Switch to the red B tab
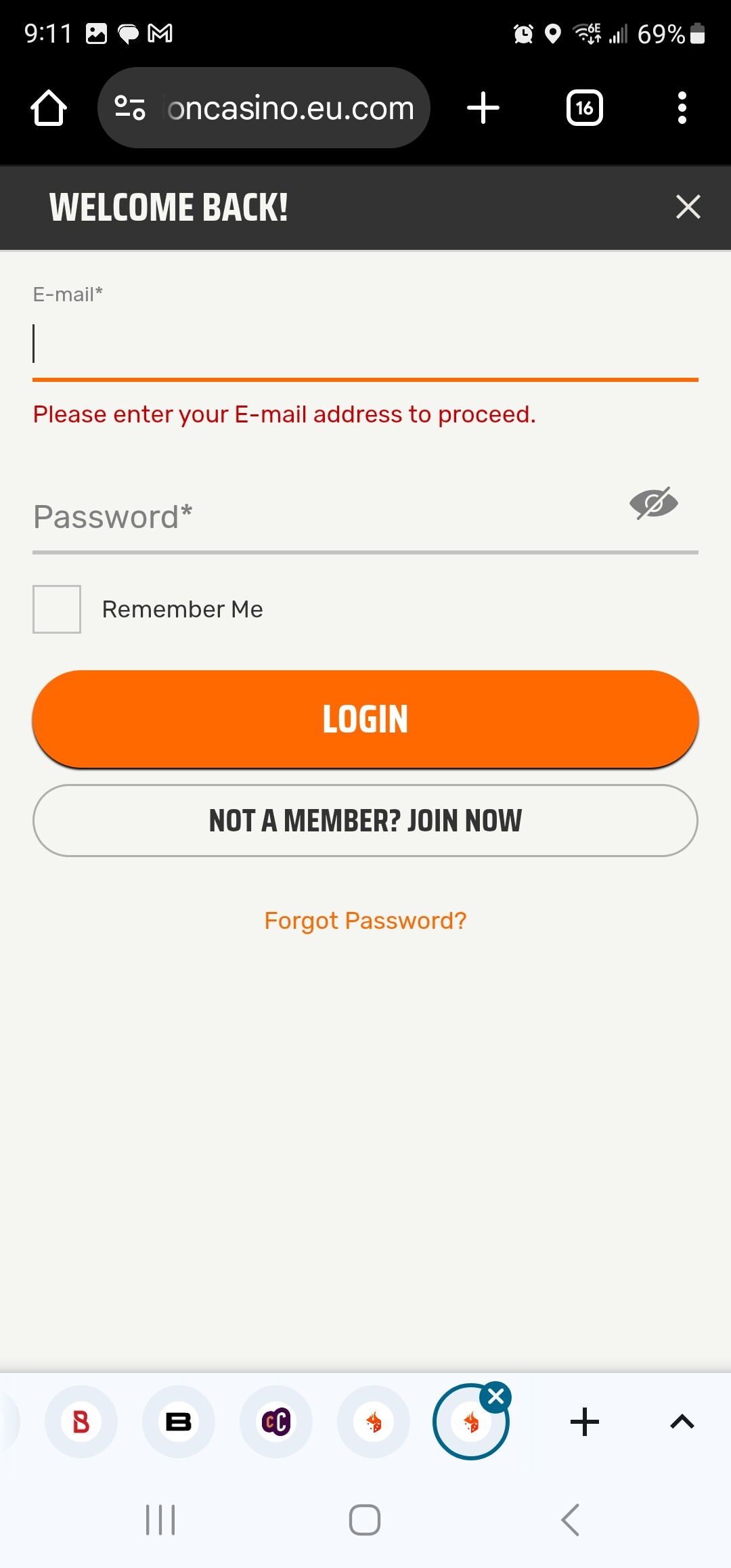 click(81, 1422)
